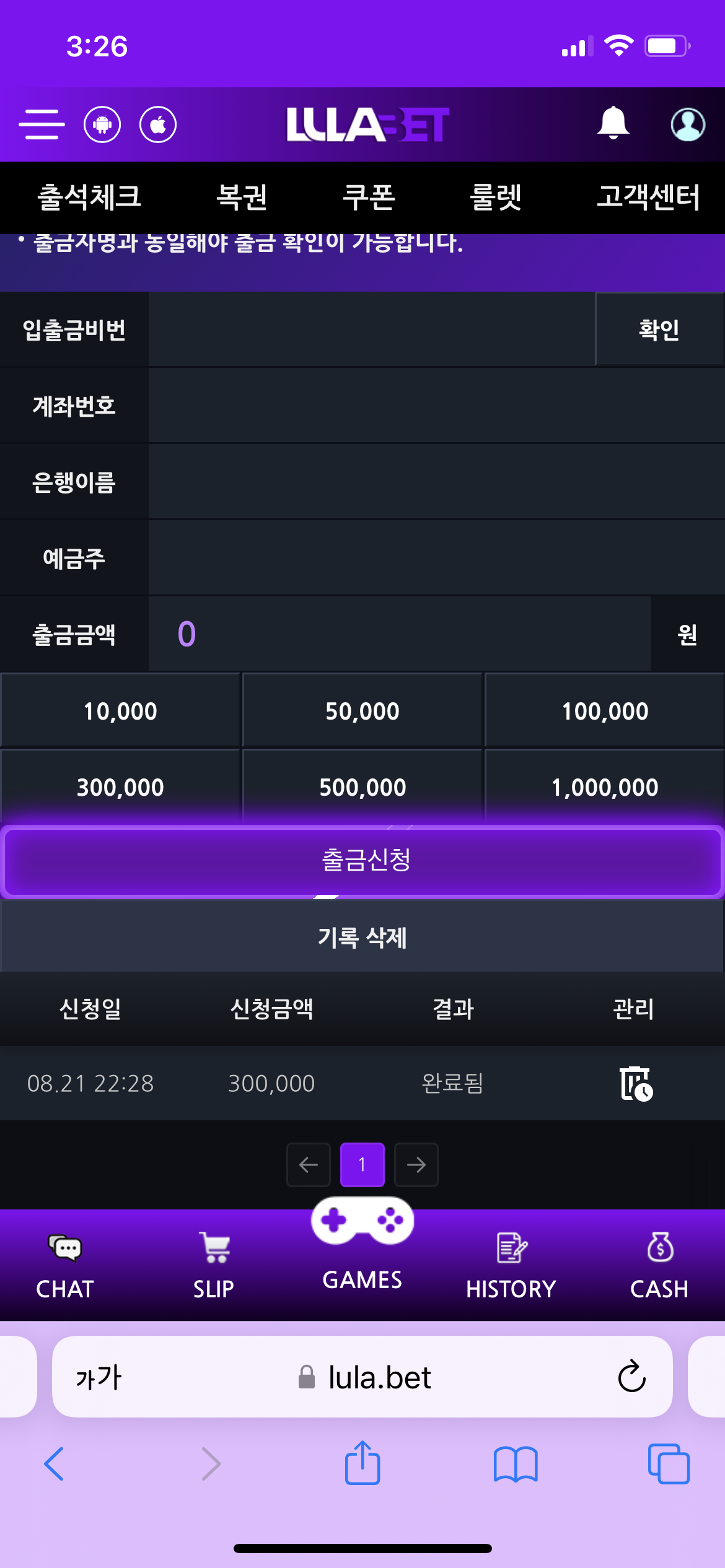Viewport: 725px width, 1568px height.
Task: Open 고객센터 support
Action: [x=648, y=198]
